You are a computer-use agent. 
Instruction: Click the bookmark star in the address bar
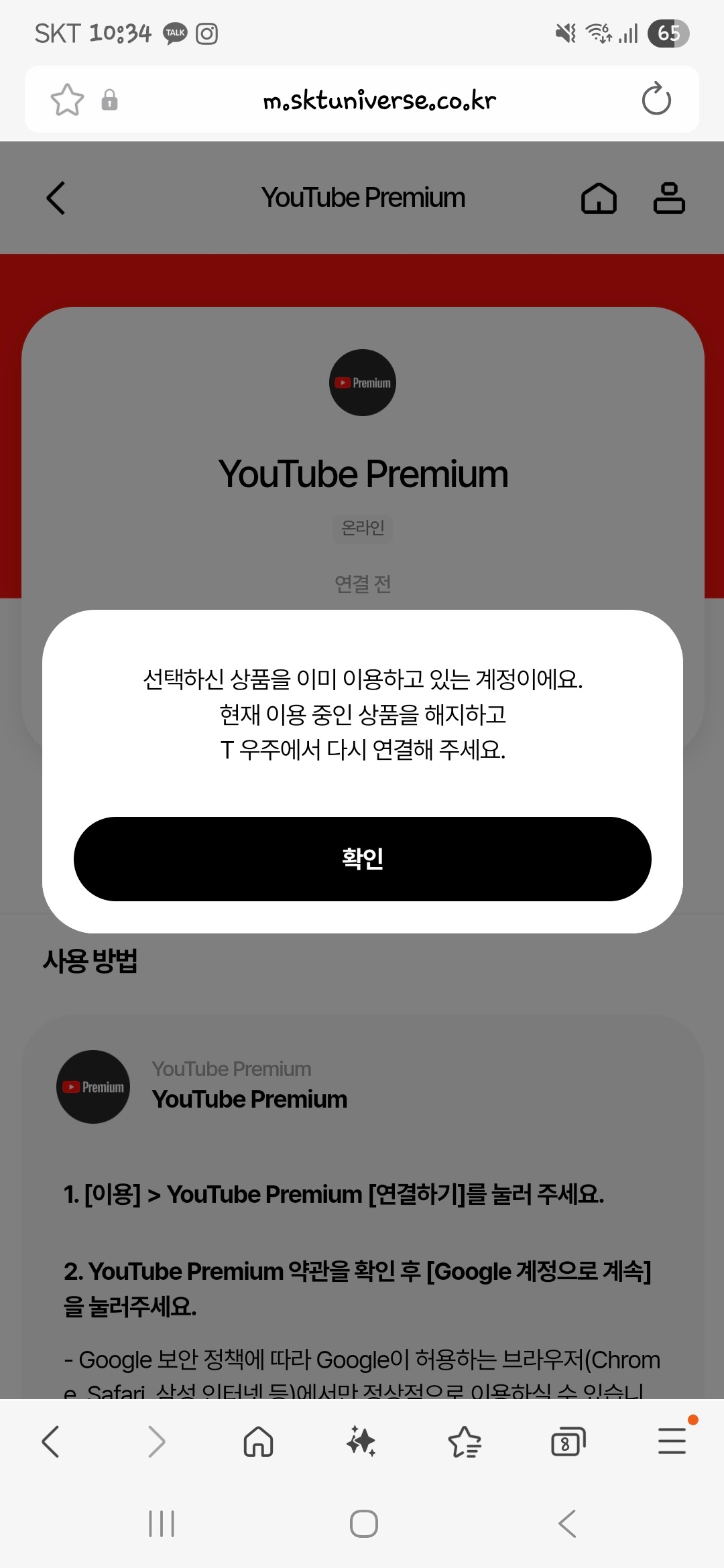[x=67, y=99]
